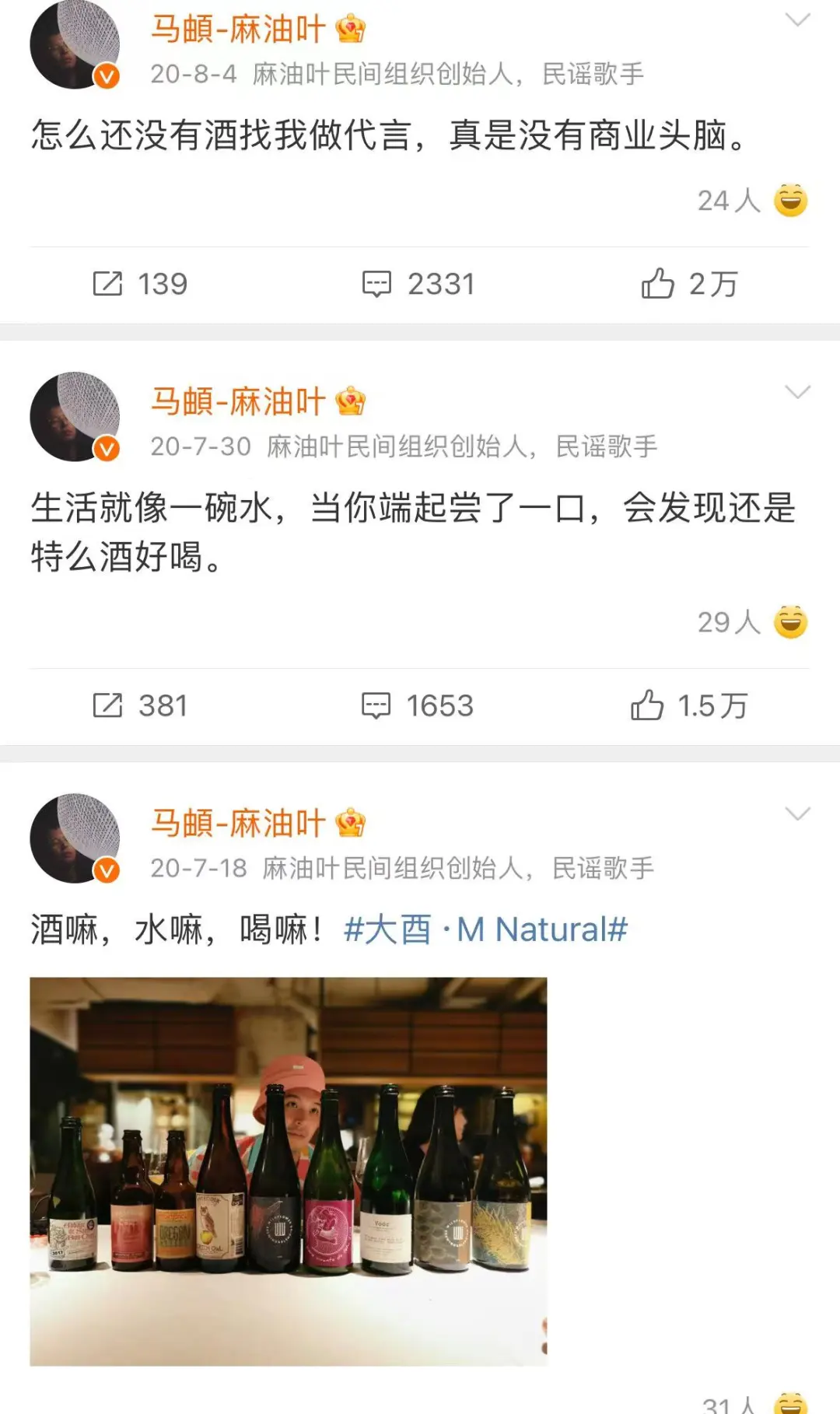Screen dimensions: 840x1414
Task: View the bottle photo in the 20-7-18 post
Action: (x=288, y=1171)
